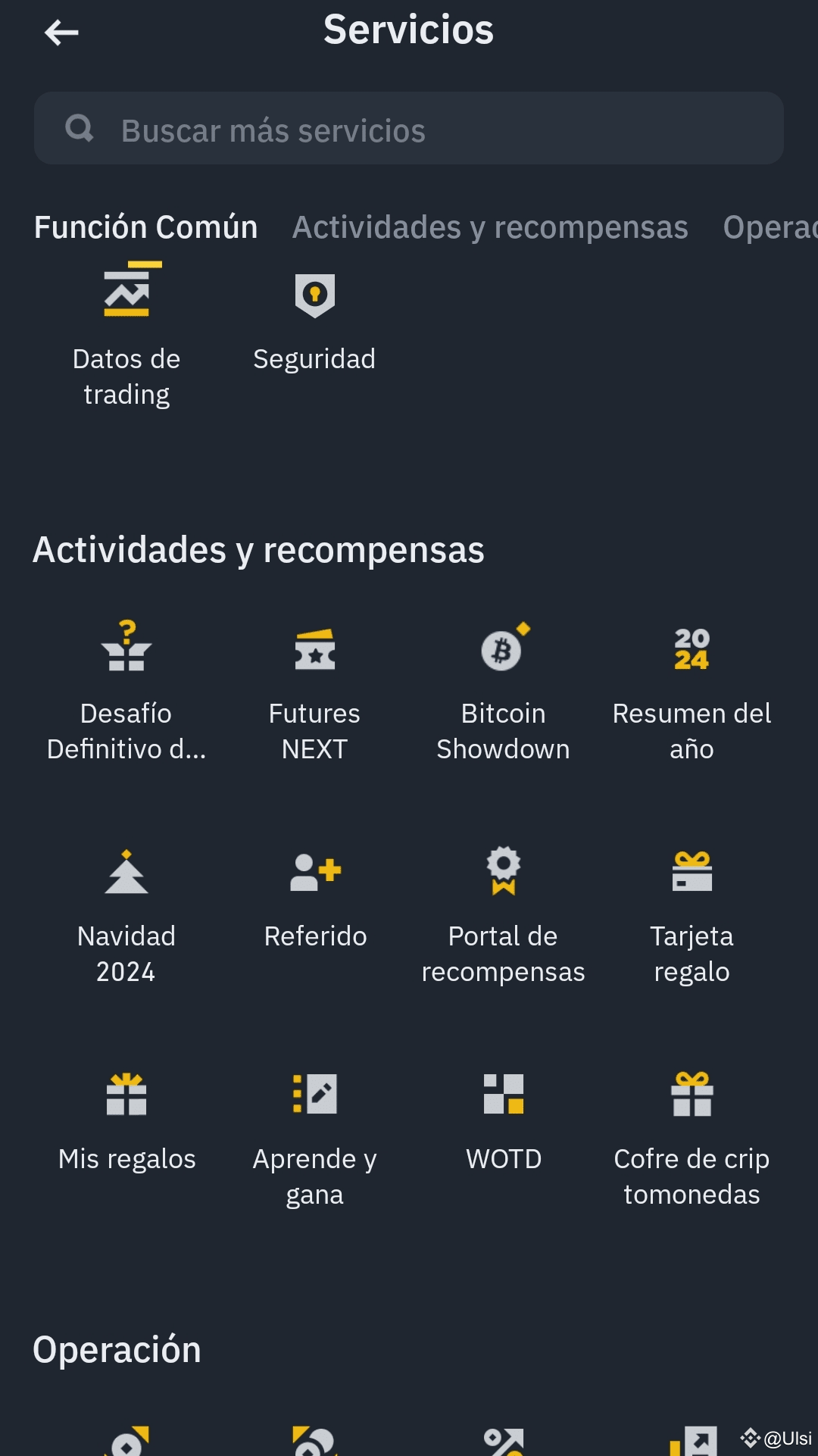
Task: View Resumen del año 2024
Action: click(692, 691)
